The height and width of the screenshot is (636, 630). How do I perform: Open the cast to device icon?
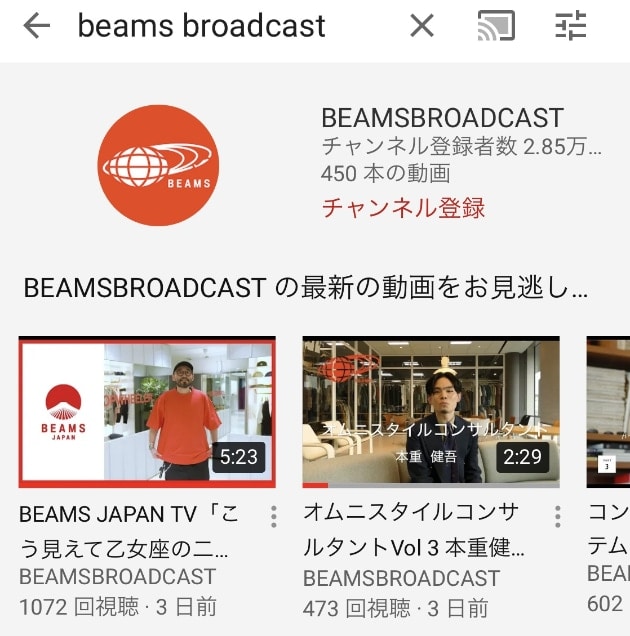point(496,27)
